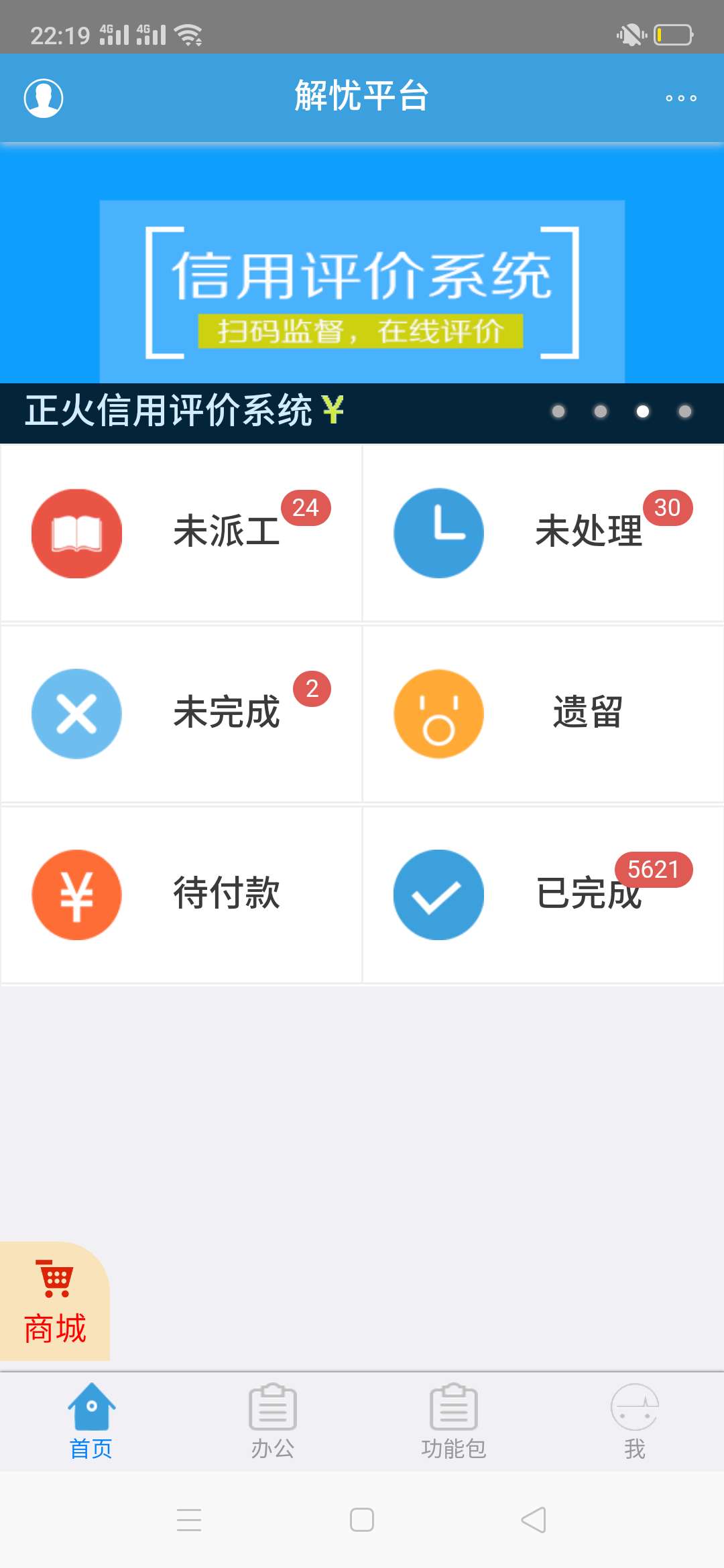Image resolution: width=724 pixels, height=1568 pixels.
Task: Tap the system home button
Action: (x=362, y=1520)
